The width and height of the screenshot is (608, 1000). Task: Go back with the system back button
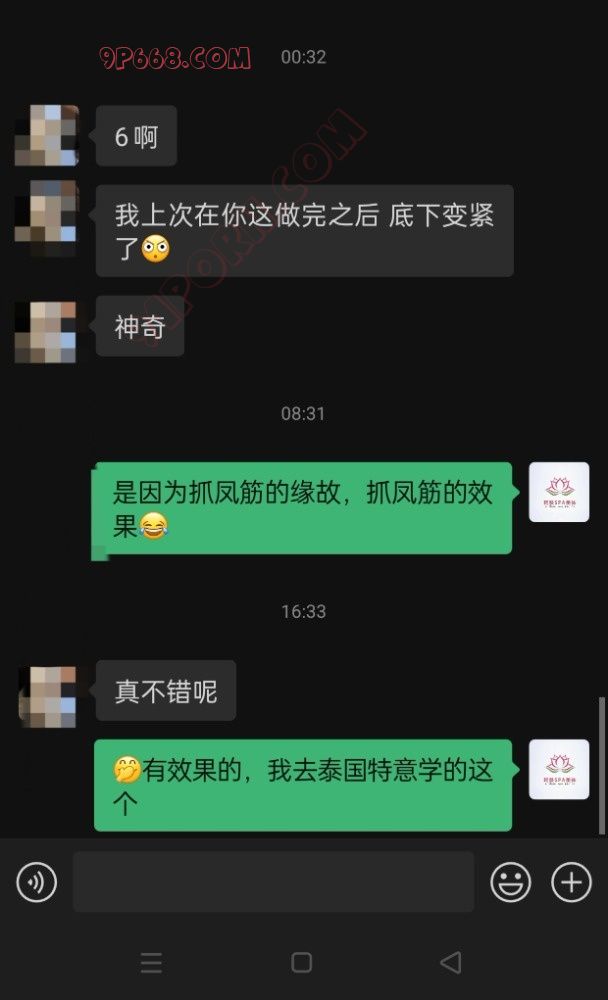click(x=450, y=963)
